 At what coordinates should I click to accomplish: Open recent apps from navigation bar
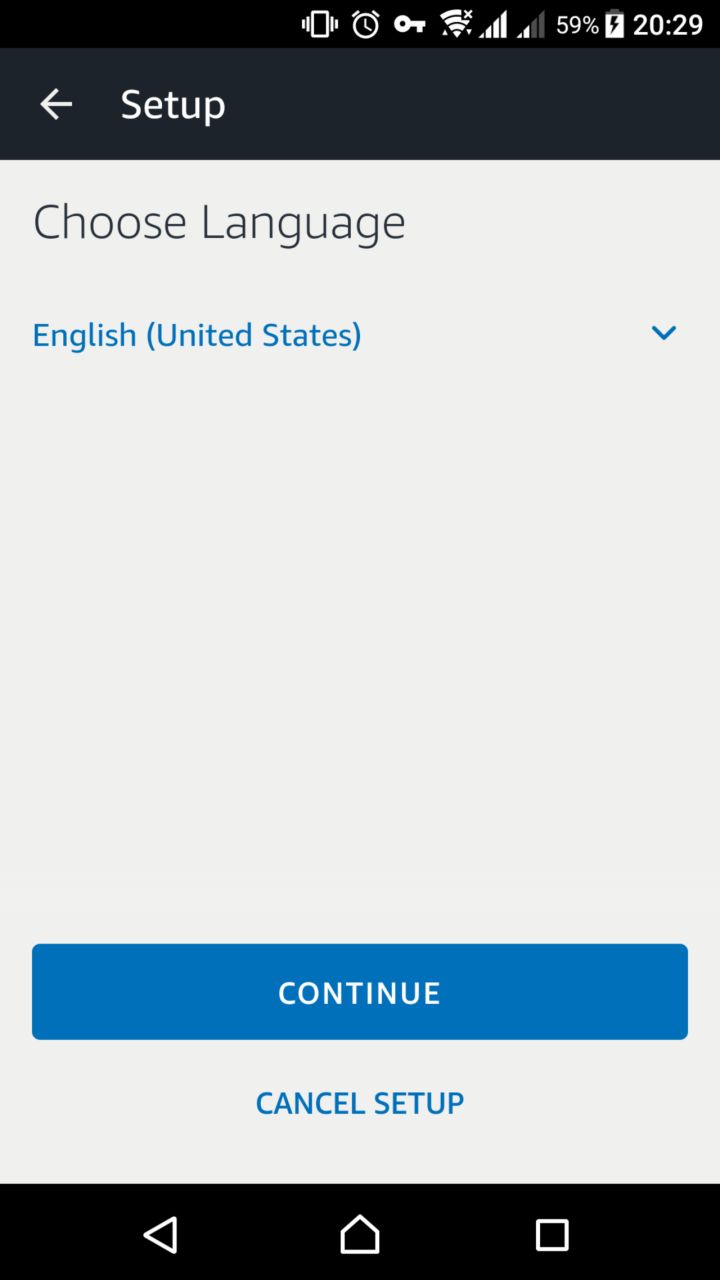pos(552,1235)
